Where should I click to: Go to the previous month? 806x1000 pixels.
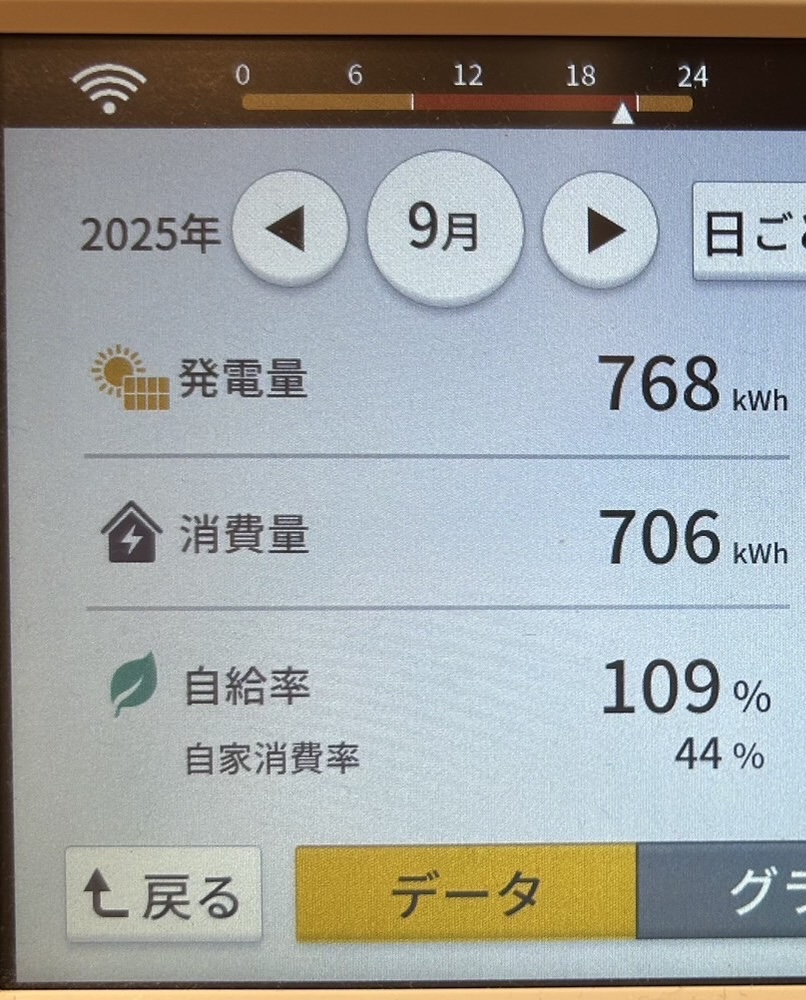click(x=290, y=230)
